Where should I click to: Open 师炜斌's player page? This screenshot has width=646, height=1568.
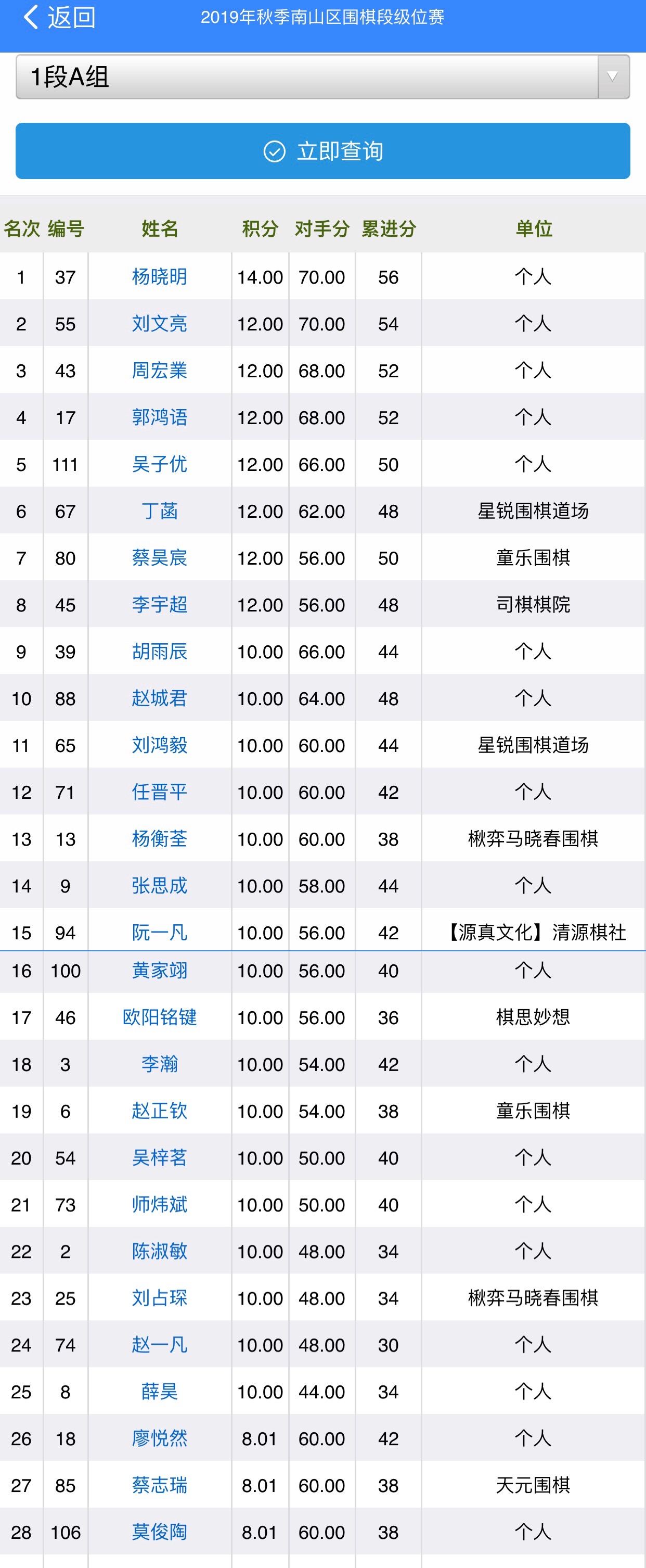159,1205
